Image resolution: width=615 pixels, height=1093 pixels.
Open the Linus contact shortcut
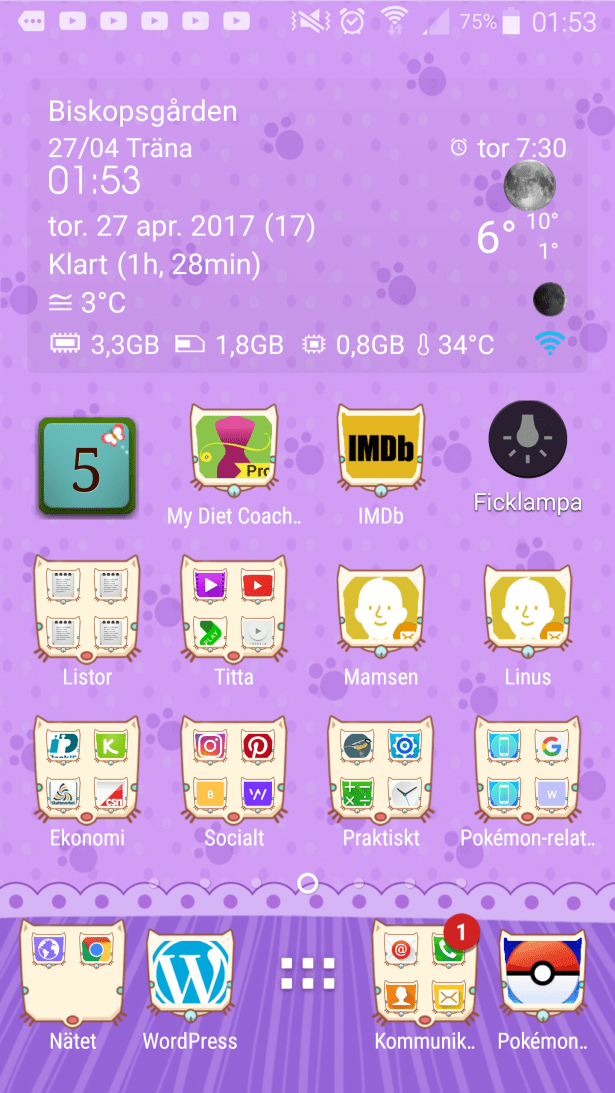(x=527, y=609)
